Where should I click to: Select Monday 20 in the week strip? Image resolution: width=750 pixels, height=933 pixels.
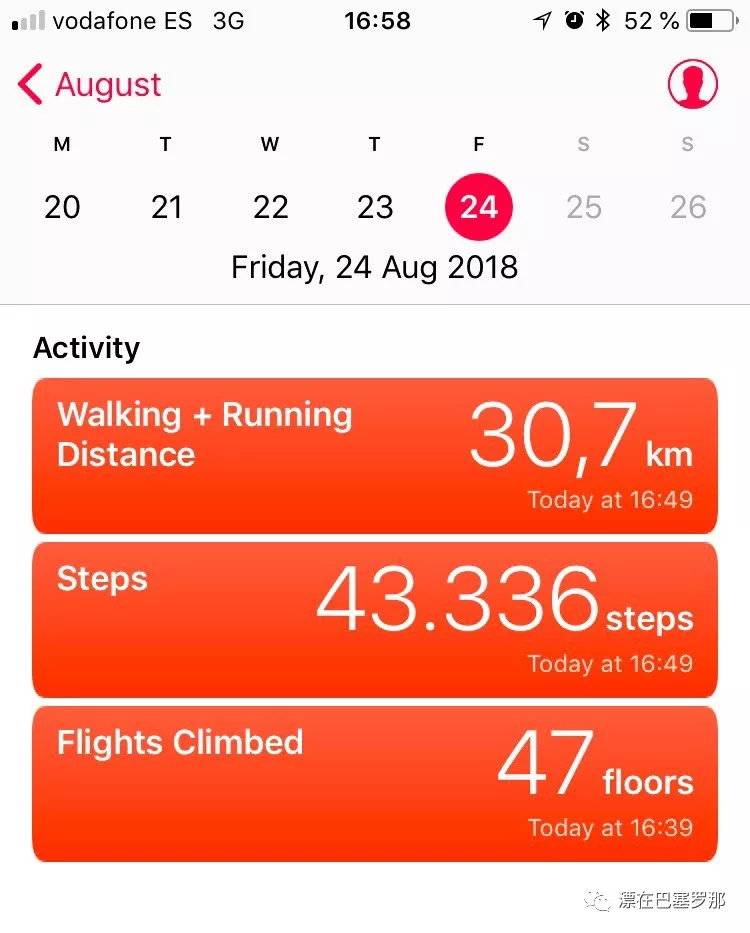(62, 207)
